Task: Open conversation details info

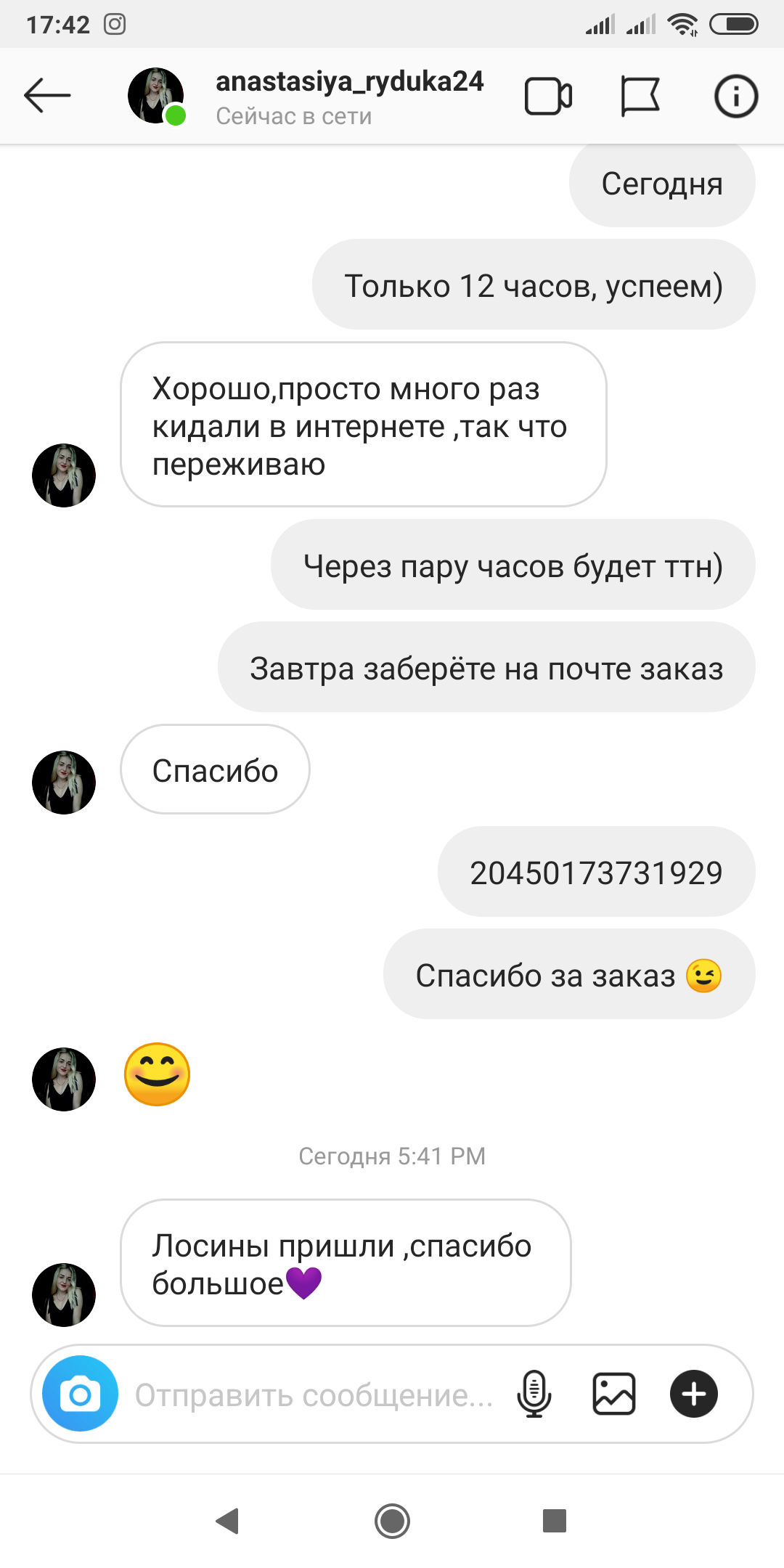Action: click(x=736, y=97)
